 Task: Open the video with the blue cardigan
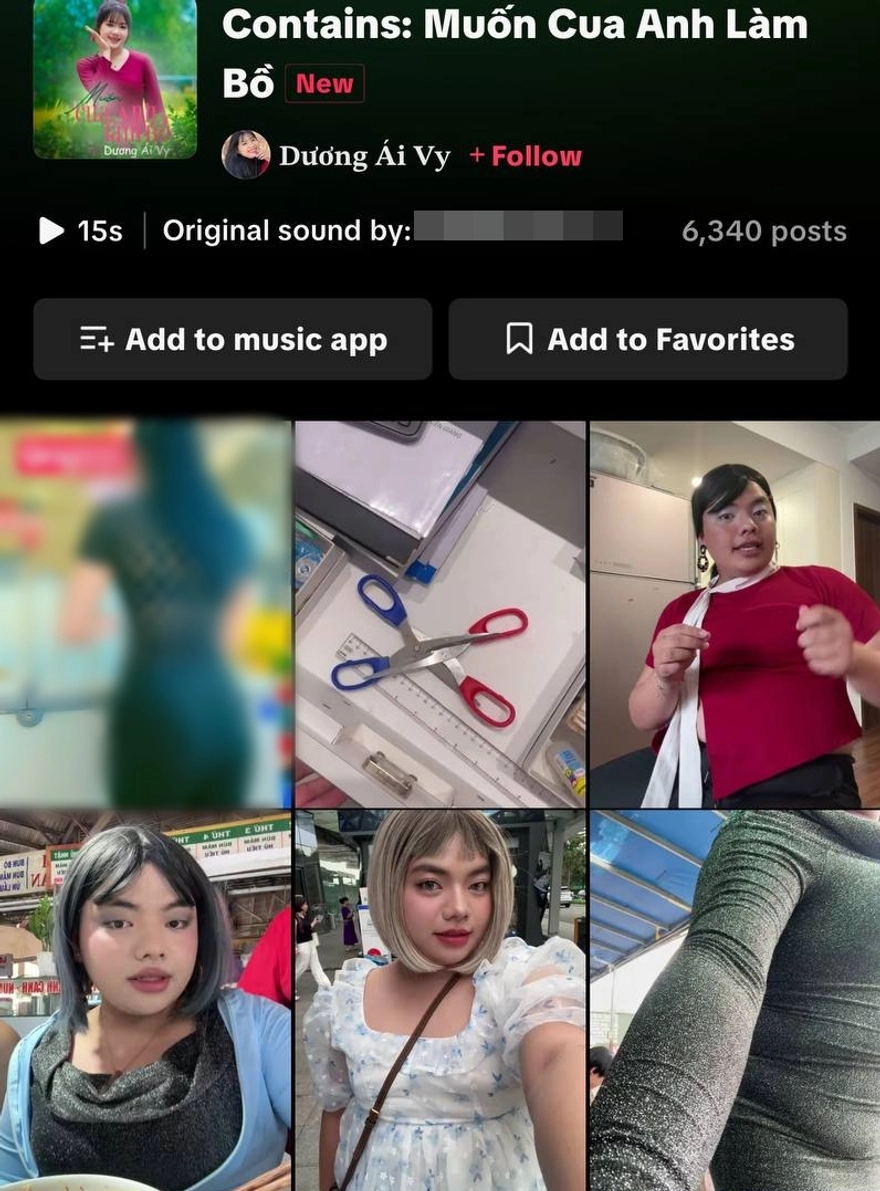[x=145, y=1000]
